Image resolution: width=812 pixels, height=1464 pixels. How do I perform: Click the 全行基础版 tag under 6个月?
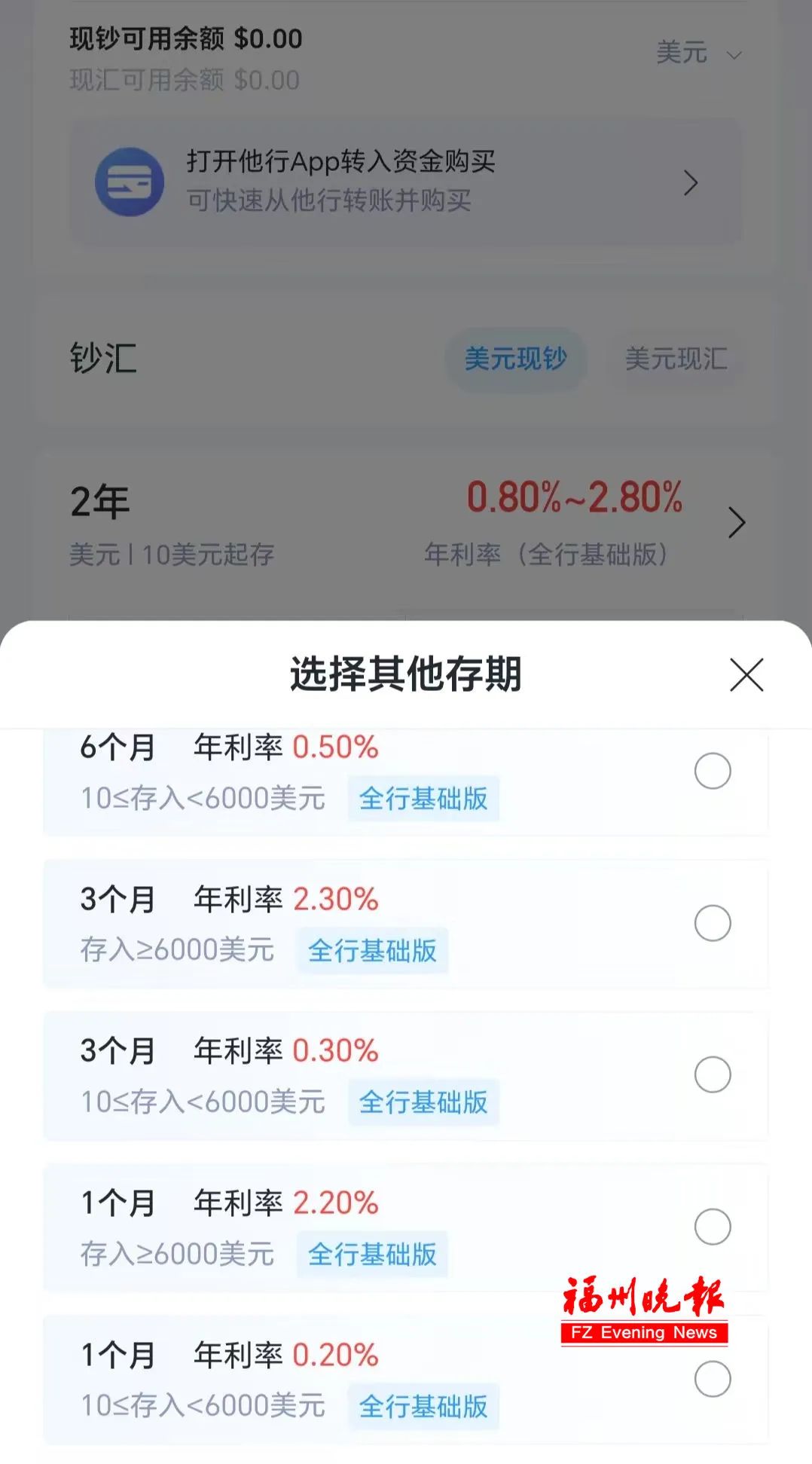(x=424, y=798)
